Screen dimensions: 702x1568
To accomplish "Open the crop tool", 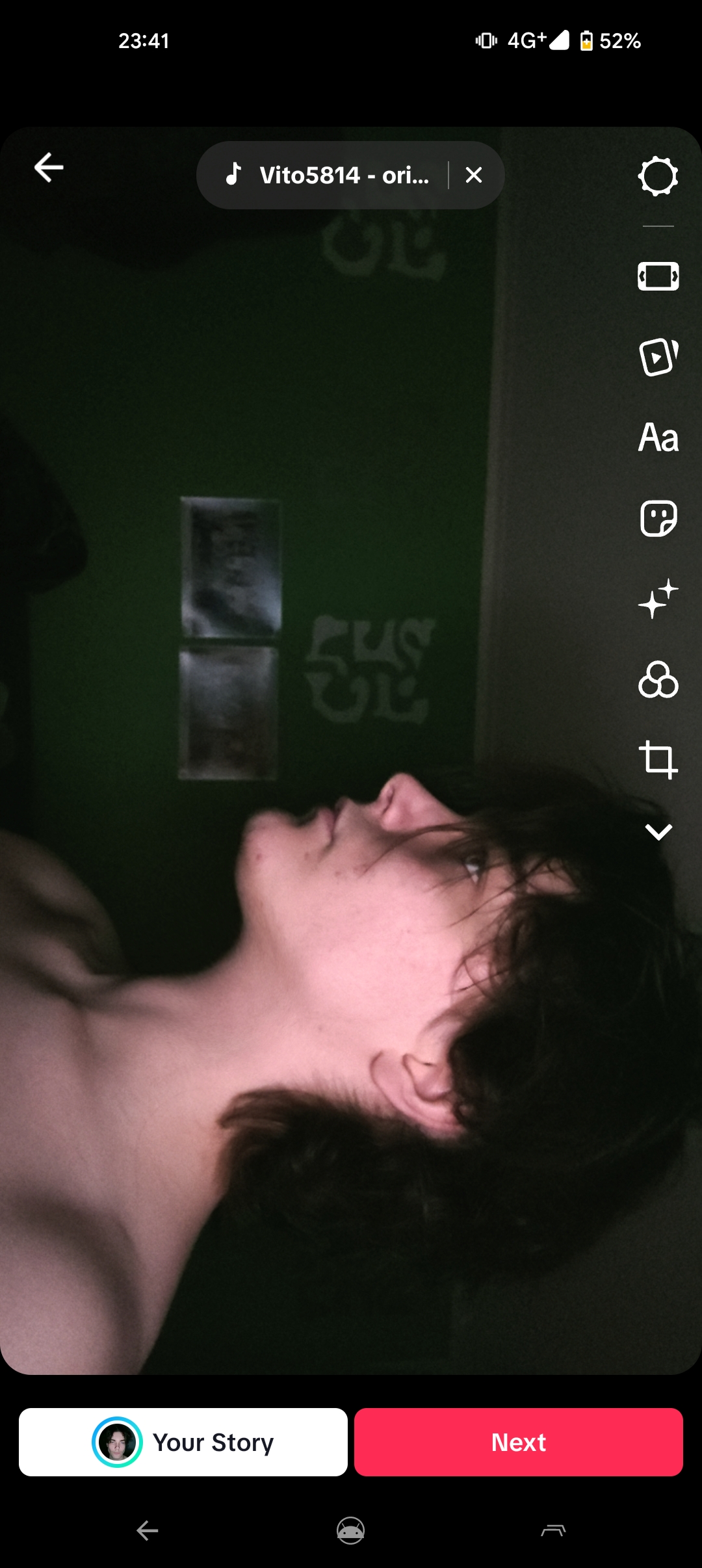I will 658,759.
